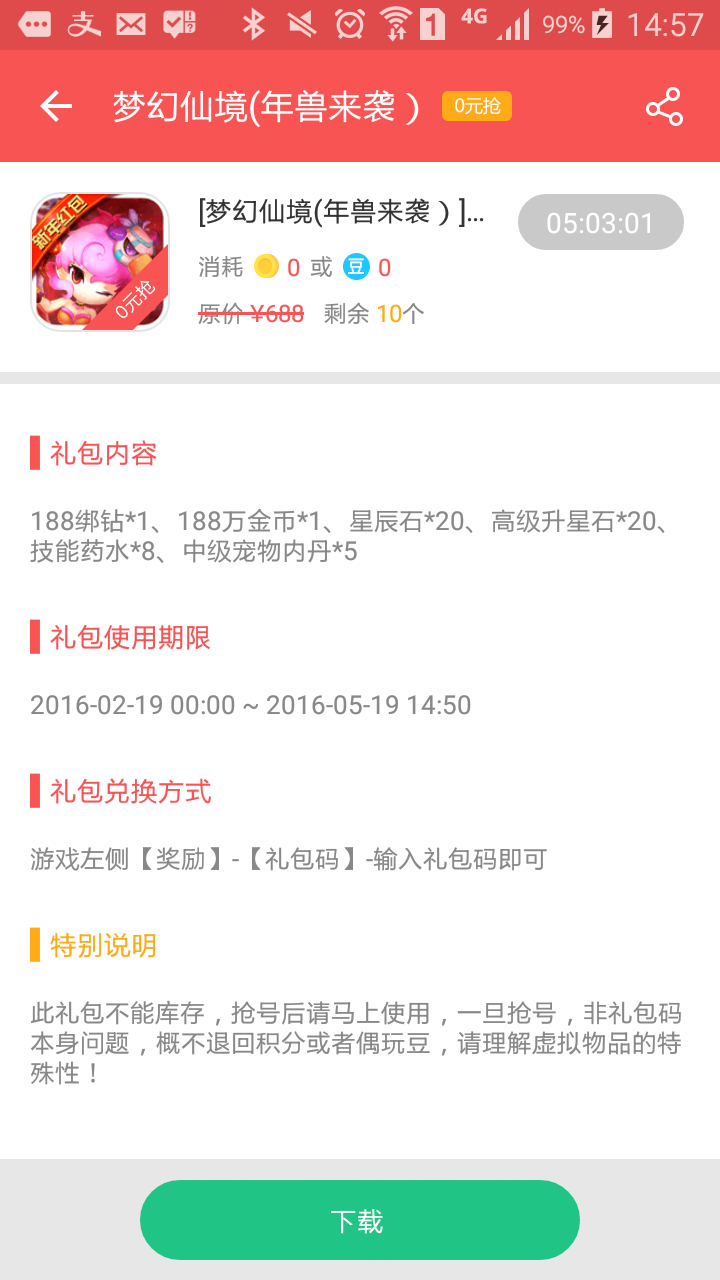Viewport: 720px width, 1280px height.
Task: Tap the green 下载 download button
Action: click(x=360, y=1220)
